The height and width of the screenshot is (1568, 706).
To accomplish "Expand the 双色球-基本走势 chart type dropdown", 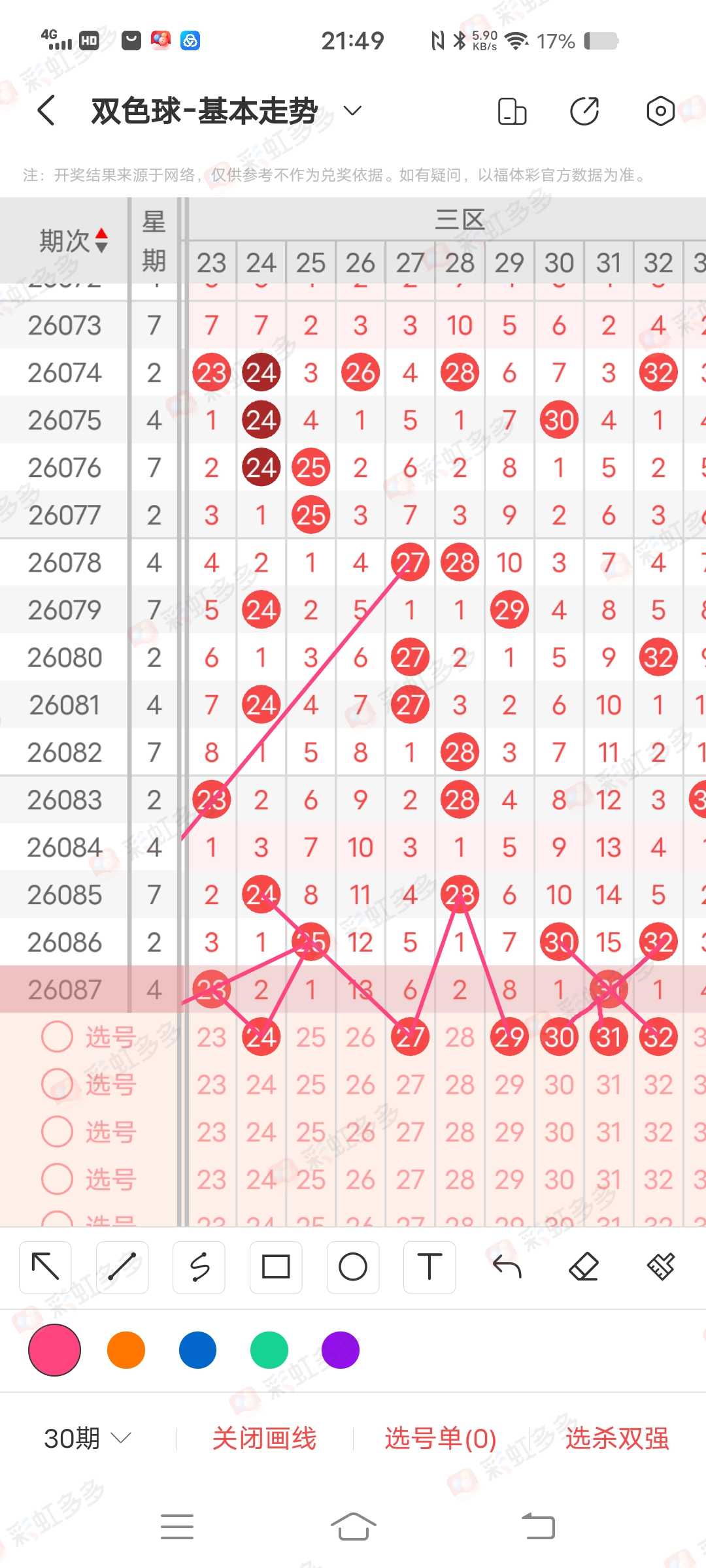I will coord(352,110).
